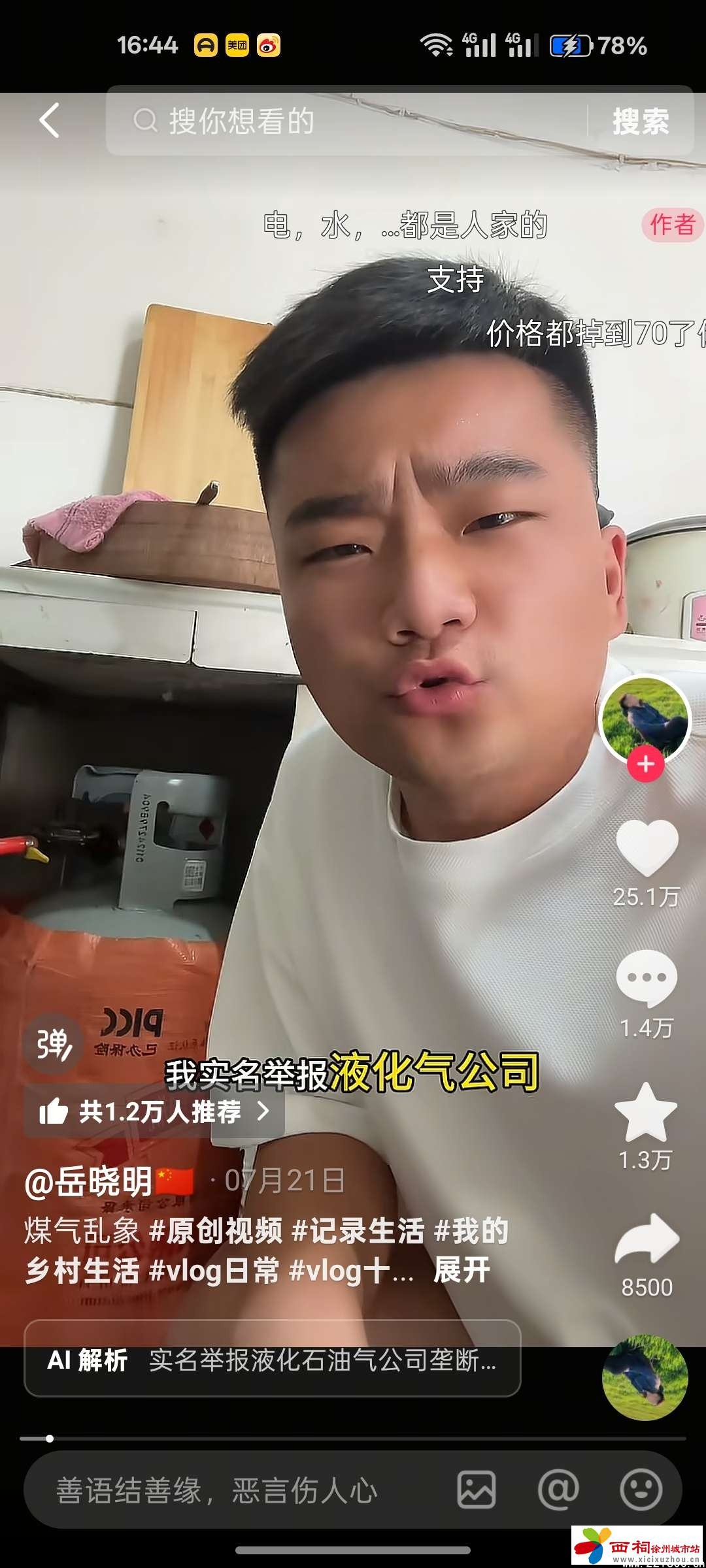Expand the caption with 展开
Viewport: 706px width, 1568px height.
pyautogui.click(x=462, y=1271)
